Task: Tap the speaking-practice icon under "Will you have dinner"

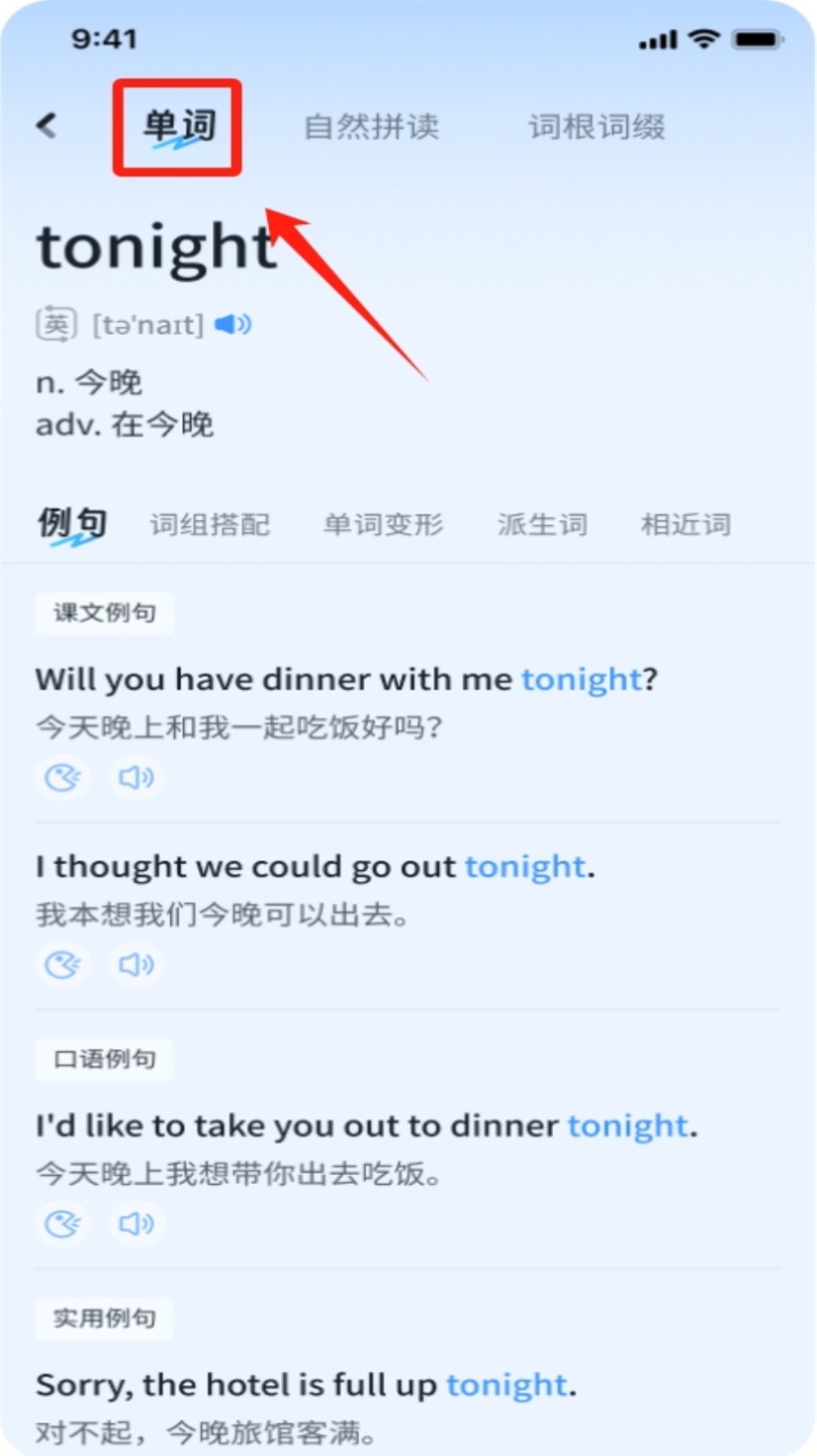Action: click(x=63, y=777)
